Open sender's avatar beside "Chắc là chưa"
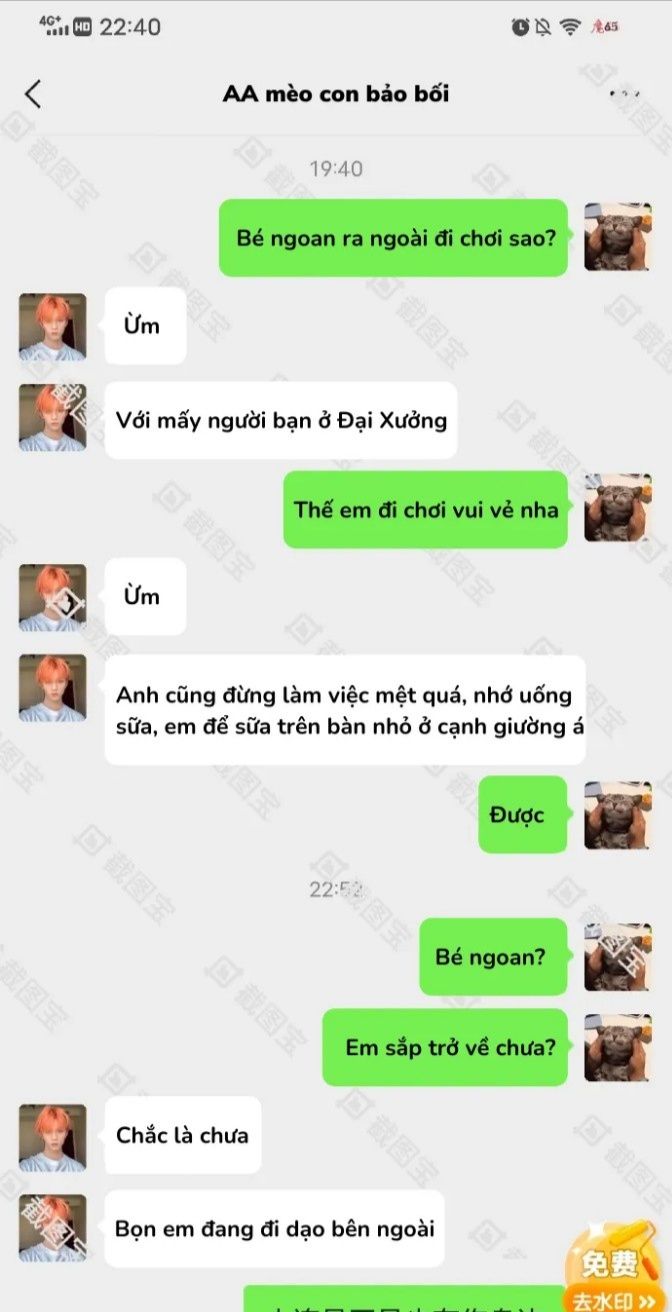The width and height of the screenshot is (672, 1312). click(x=53, y=1138)
